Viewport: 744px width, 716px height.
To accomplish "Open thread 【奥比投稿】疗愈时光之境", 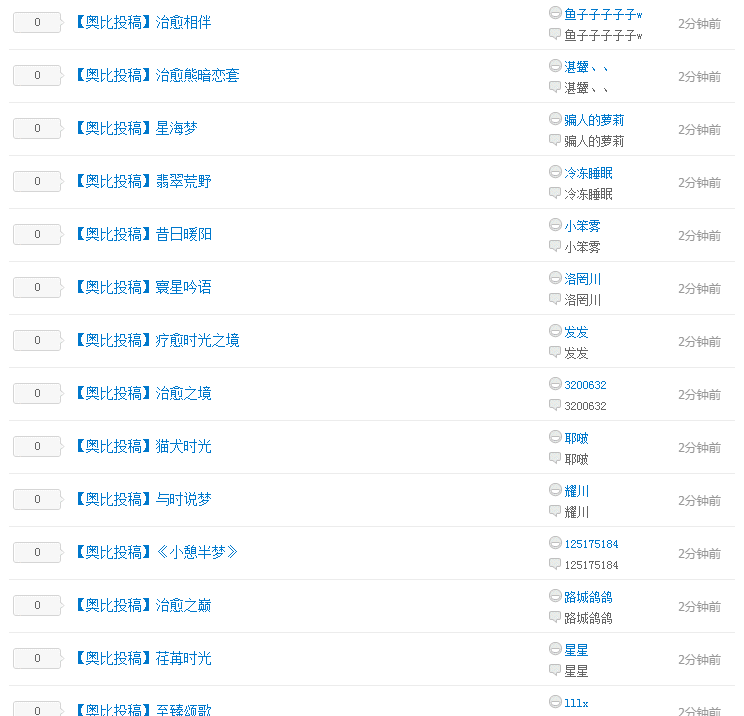I will point(157,340).
